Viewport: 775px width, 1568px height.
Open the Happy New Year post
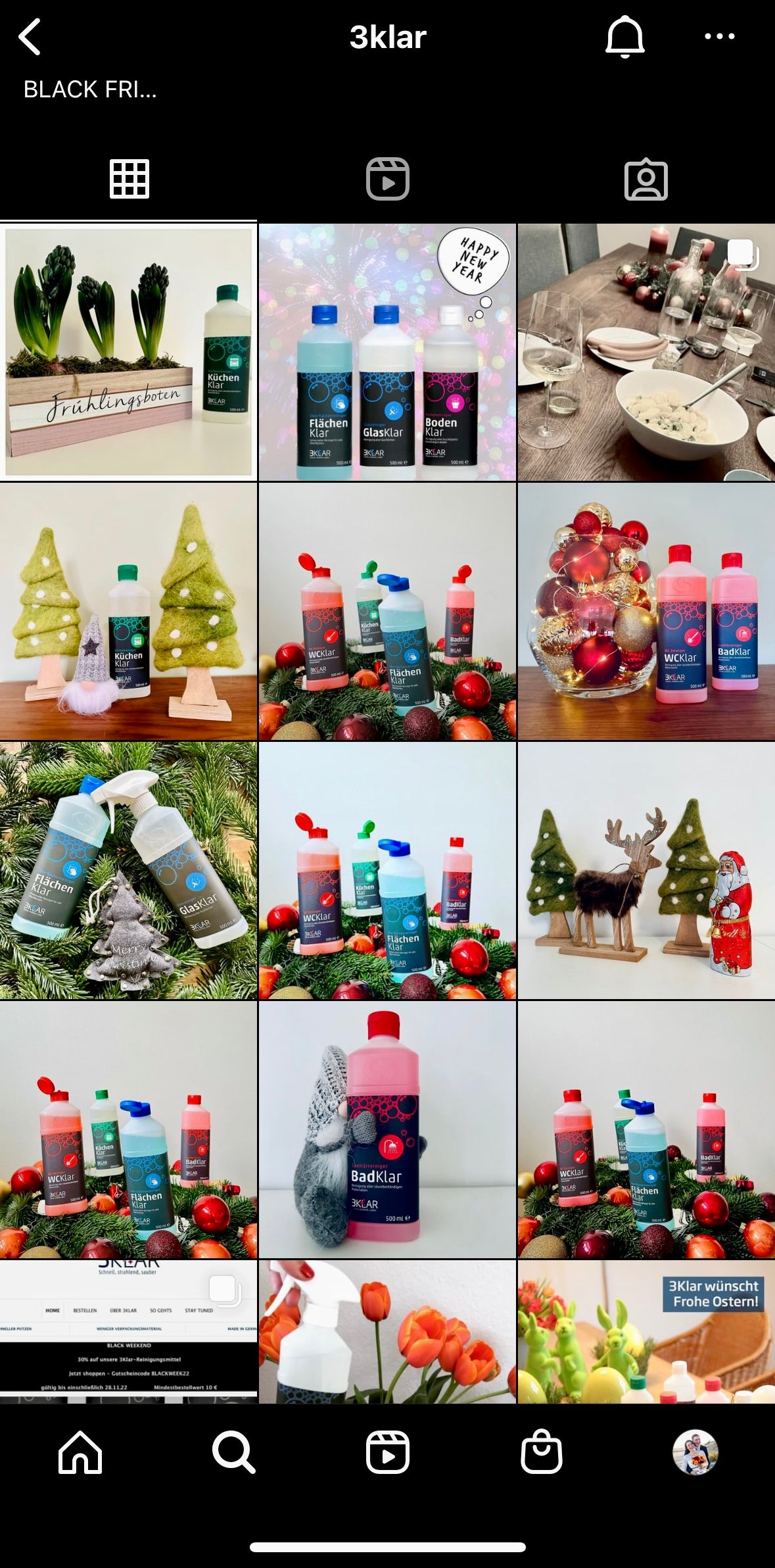[387, 352]
